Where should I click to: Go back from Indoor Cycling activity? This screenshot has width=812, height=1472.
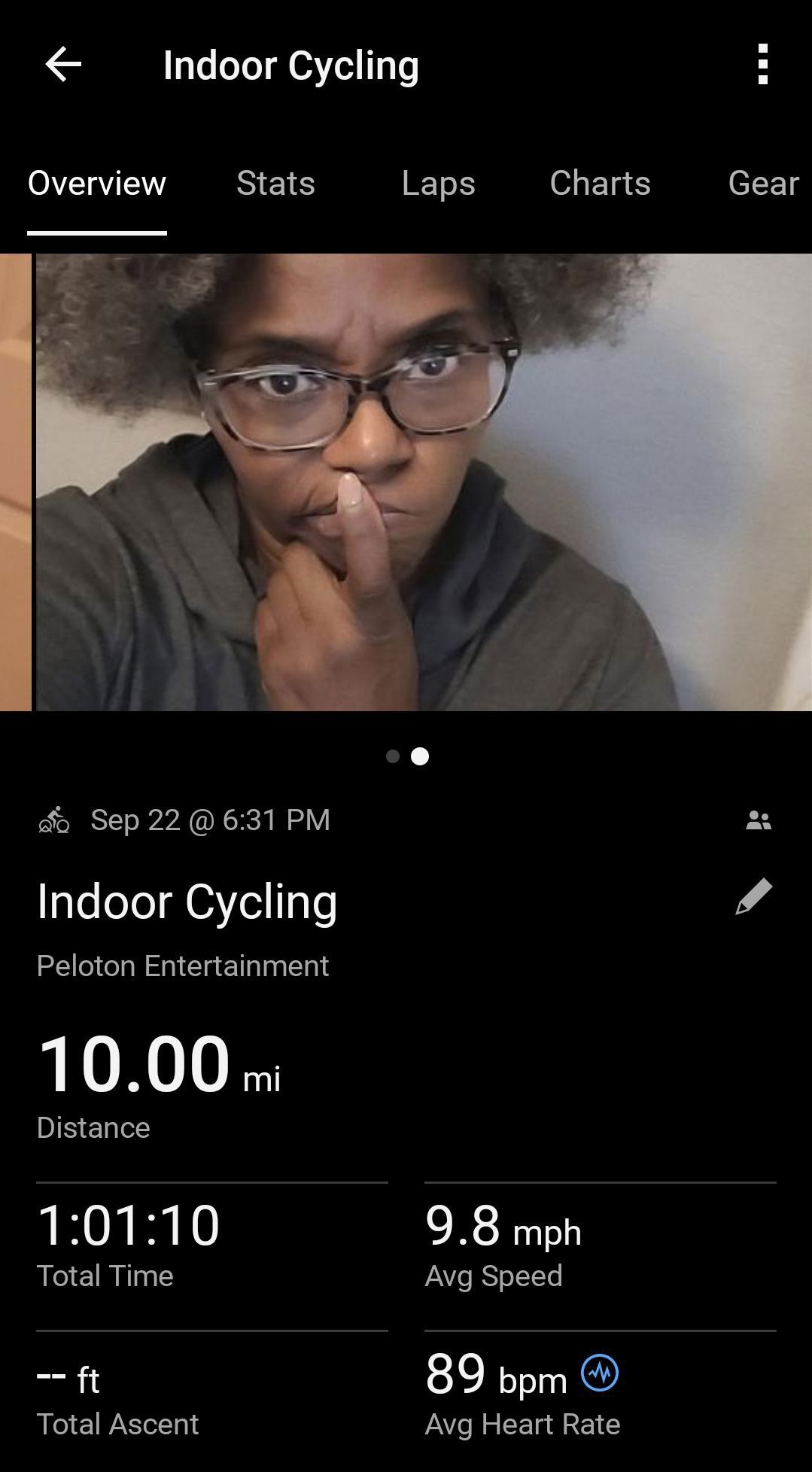[63, 65]
